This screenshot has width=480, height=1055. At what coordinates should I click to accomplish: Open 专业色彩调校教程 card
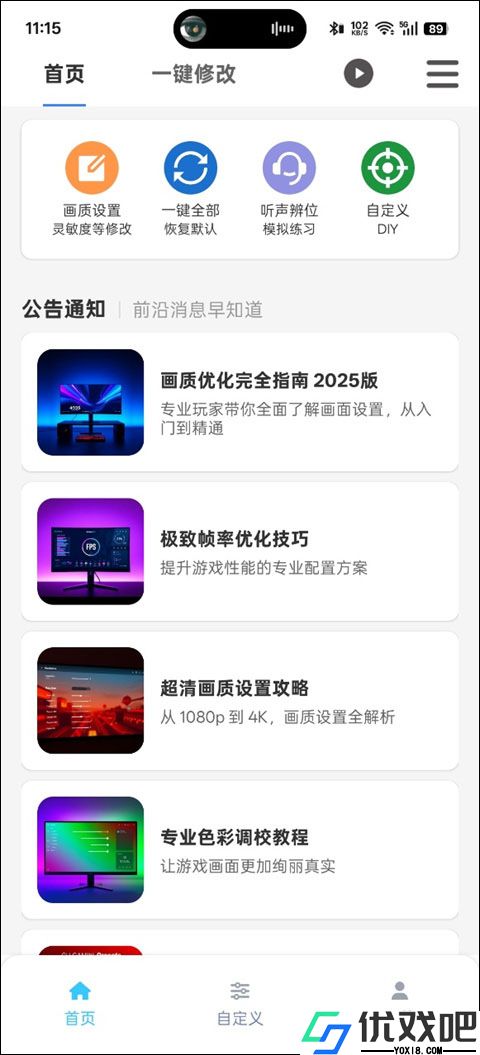click(240, 850)
